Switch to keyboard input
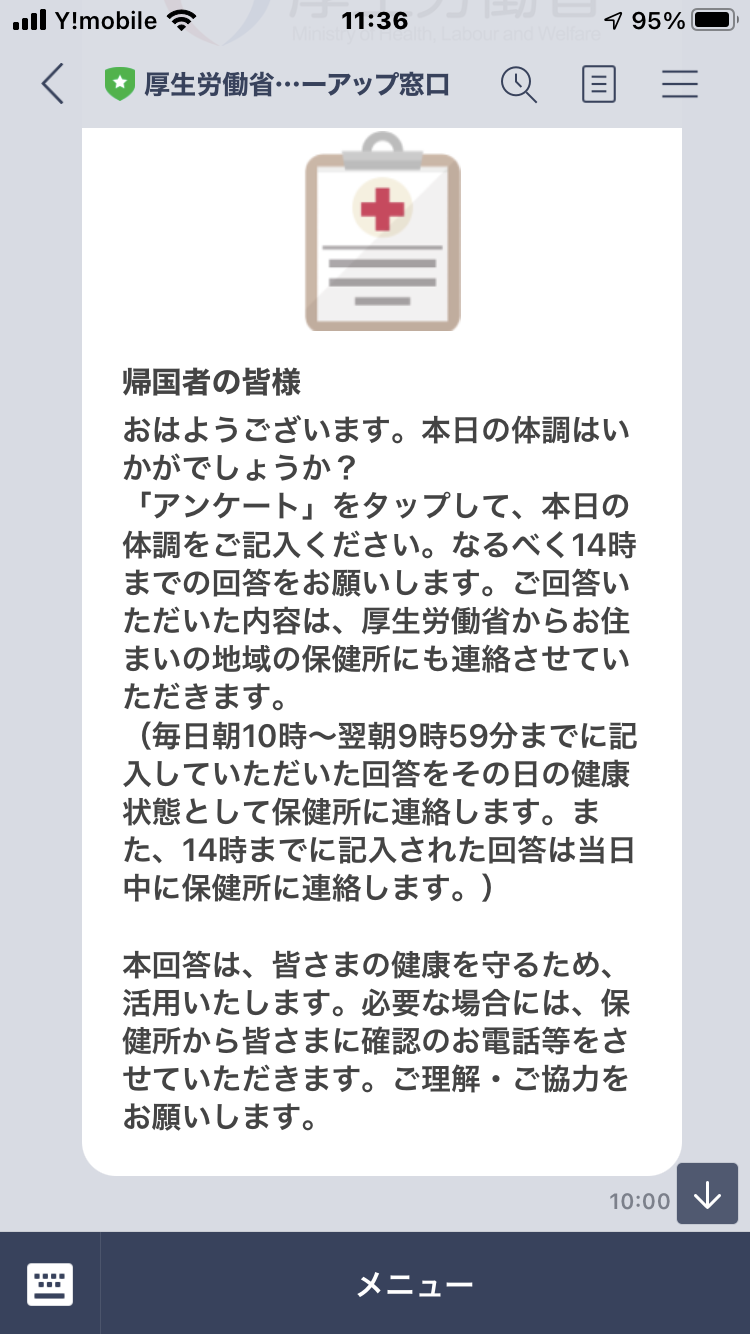Image resolution: width=750 pixels, height=1334 pixels. click(x=50, y=1284)
